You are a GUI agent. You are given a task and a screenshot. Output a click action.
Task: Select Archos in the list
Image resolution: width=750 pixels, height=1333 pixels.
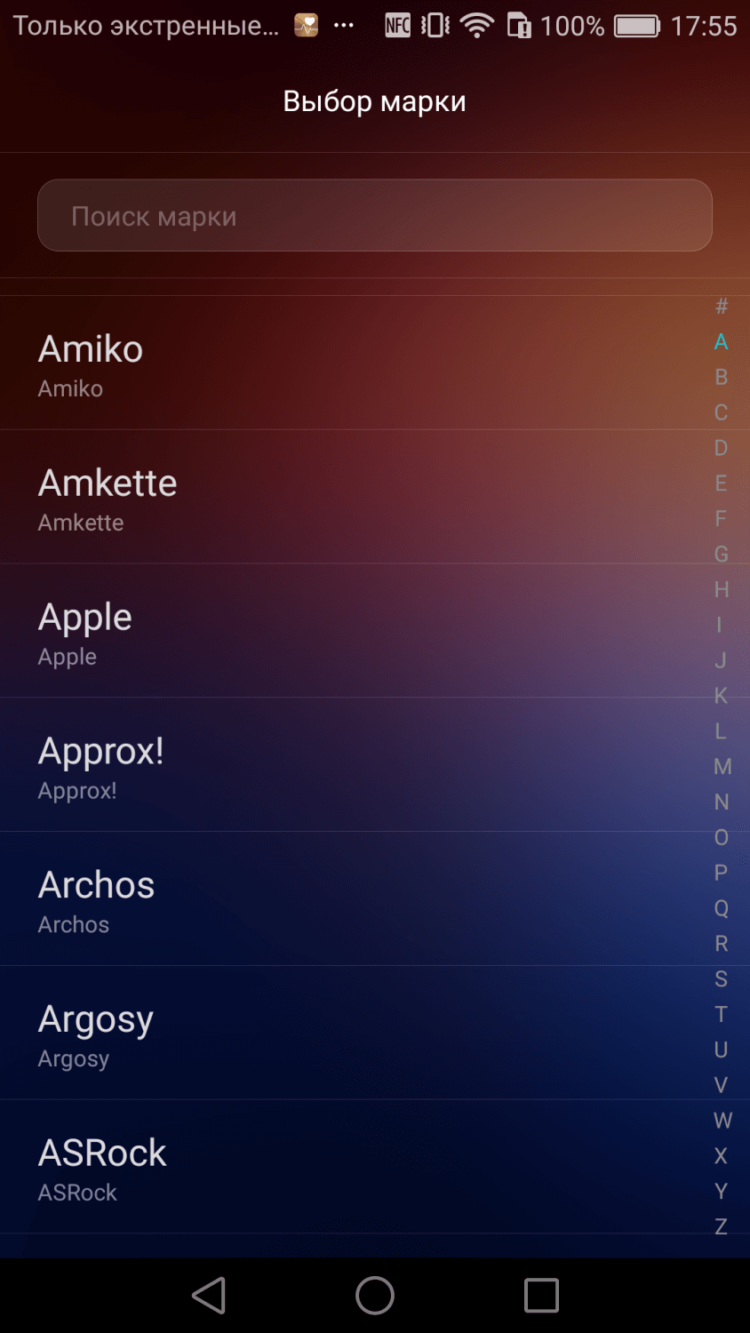coord(340,900)
